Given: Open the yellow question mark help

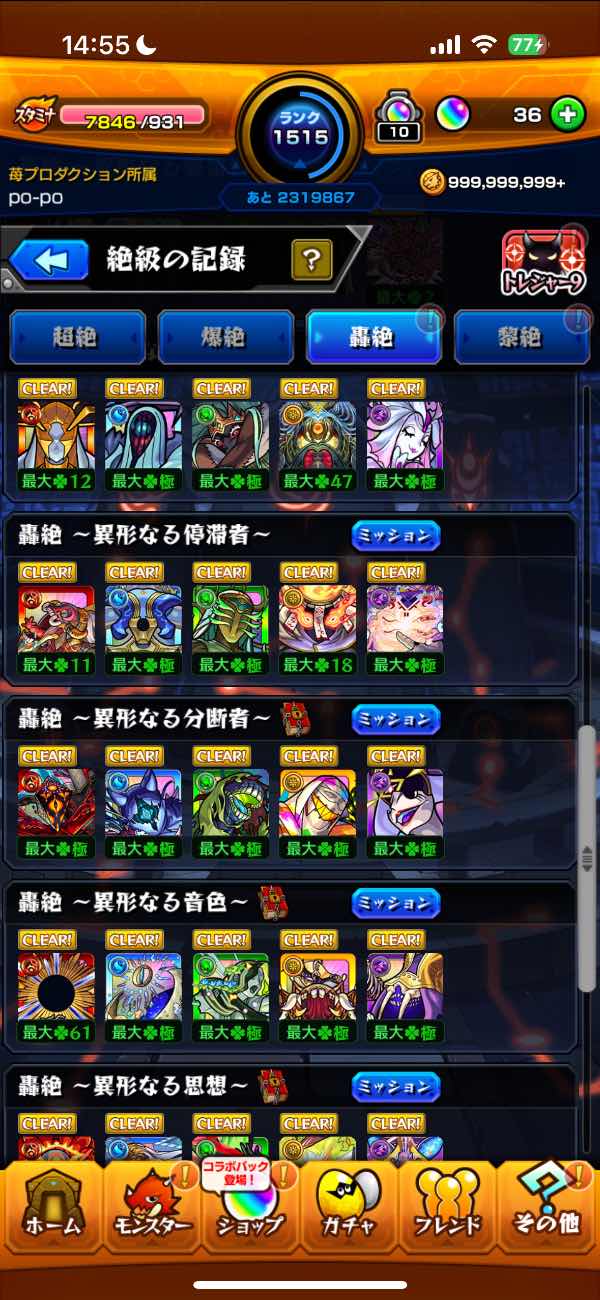Looking at the screenshot, I should pyautogui.click(x=311, y=261).
